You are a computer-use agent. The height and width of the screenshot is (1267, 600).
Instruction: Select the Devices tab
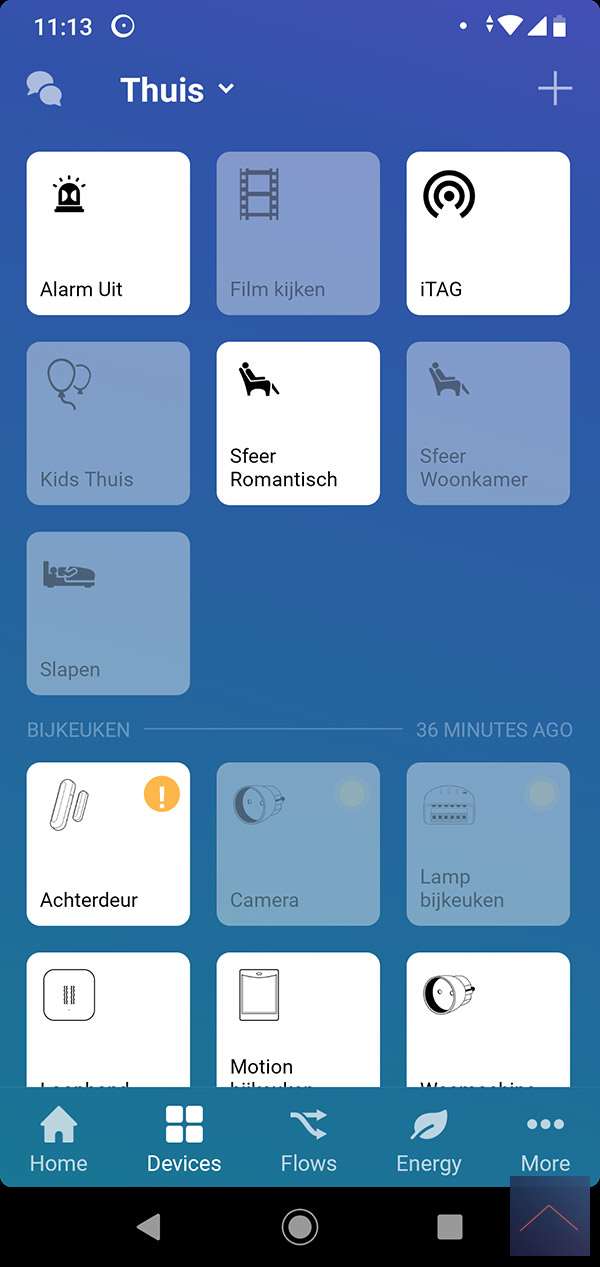[184, 1140]
